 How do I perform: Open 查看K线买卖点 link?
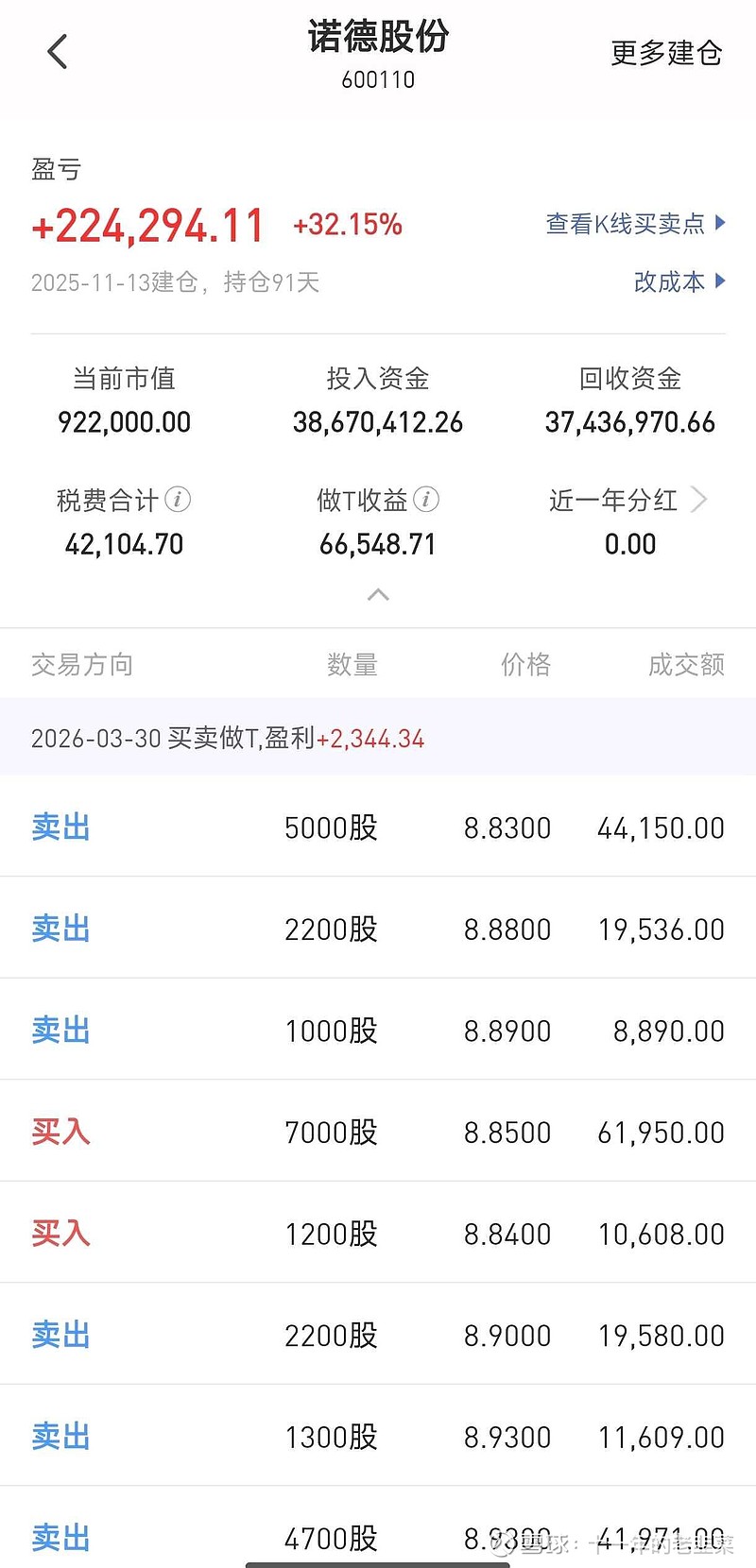(x=634, y=224)
